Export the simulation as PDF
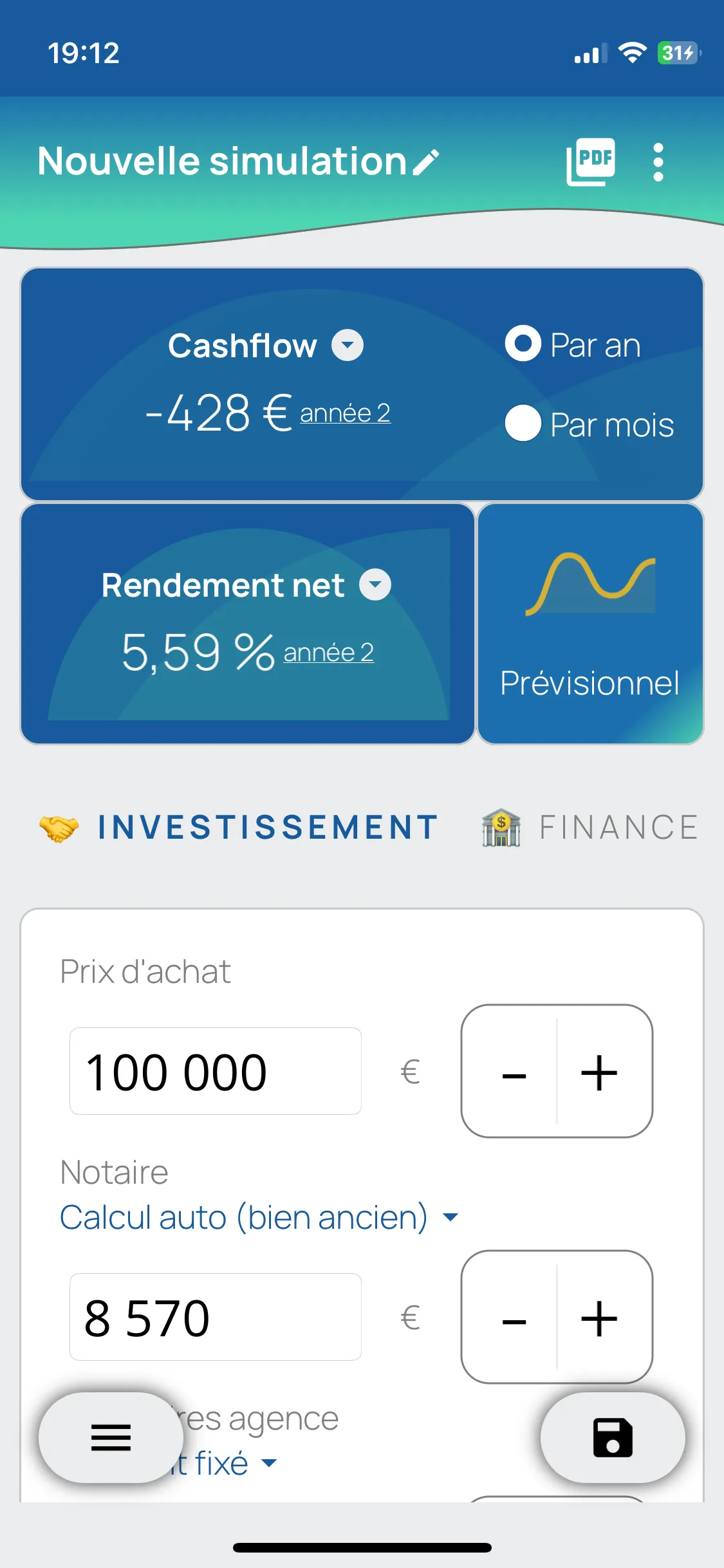The height and width of the screenshot is (1568, 724). coord(591,161)
